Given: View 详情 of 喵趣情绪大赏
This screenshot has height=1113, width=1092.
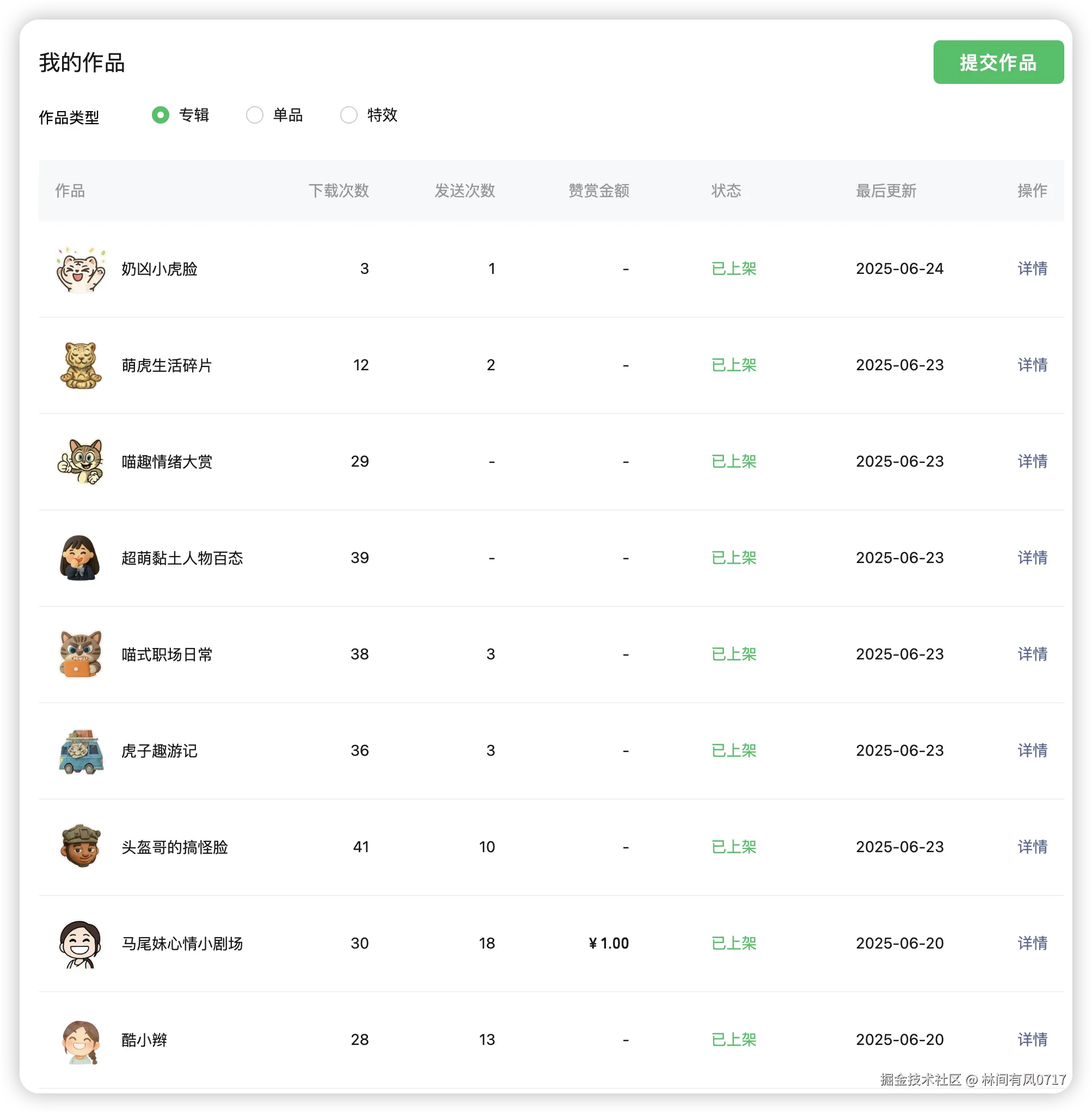Looking at the screenshot, I should coord(1032,461).
